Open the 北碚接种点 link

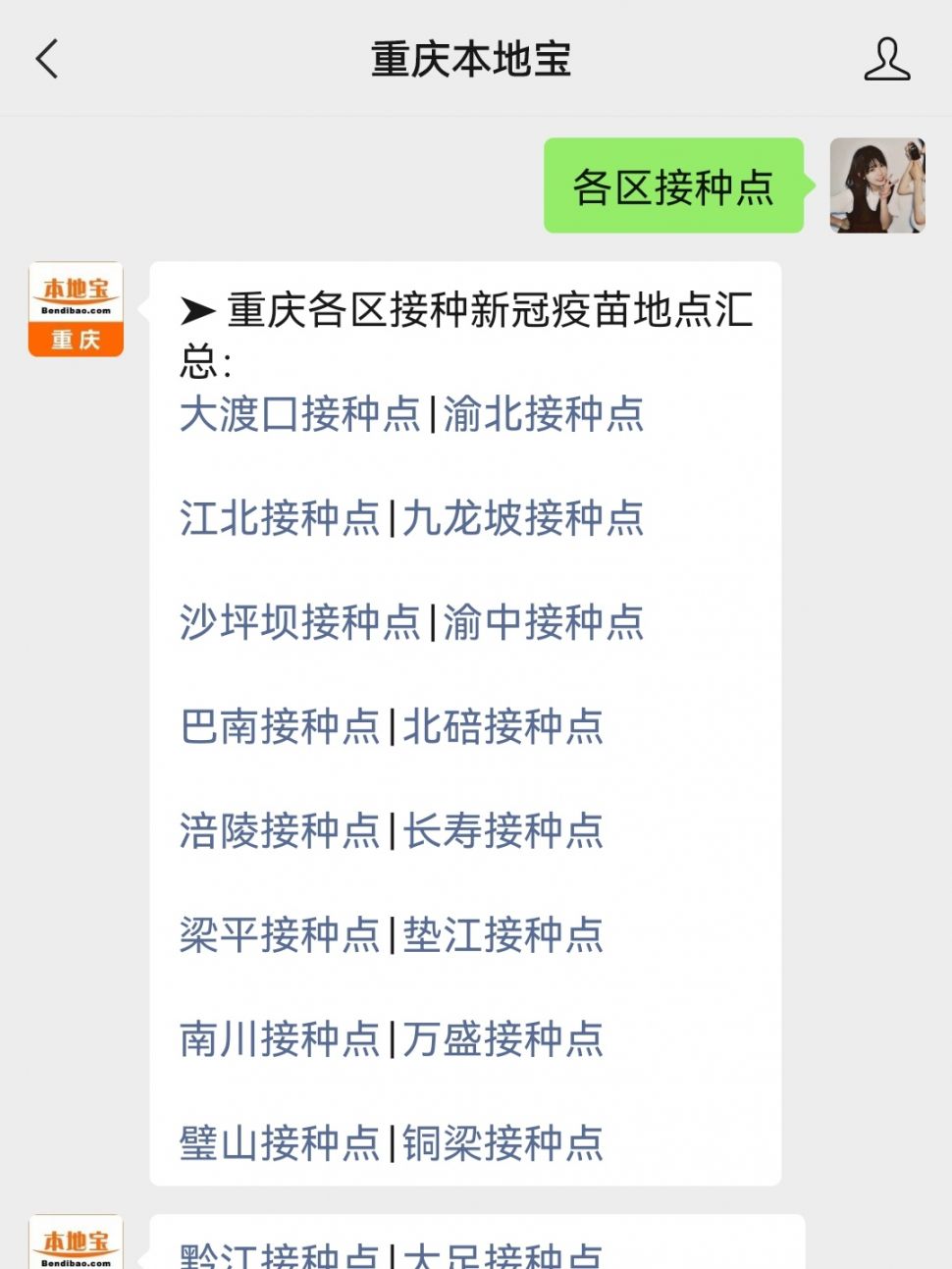click(502, 726)
